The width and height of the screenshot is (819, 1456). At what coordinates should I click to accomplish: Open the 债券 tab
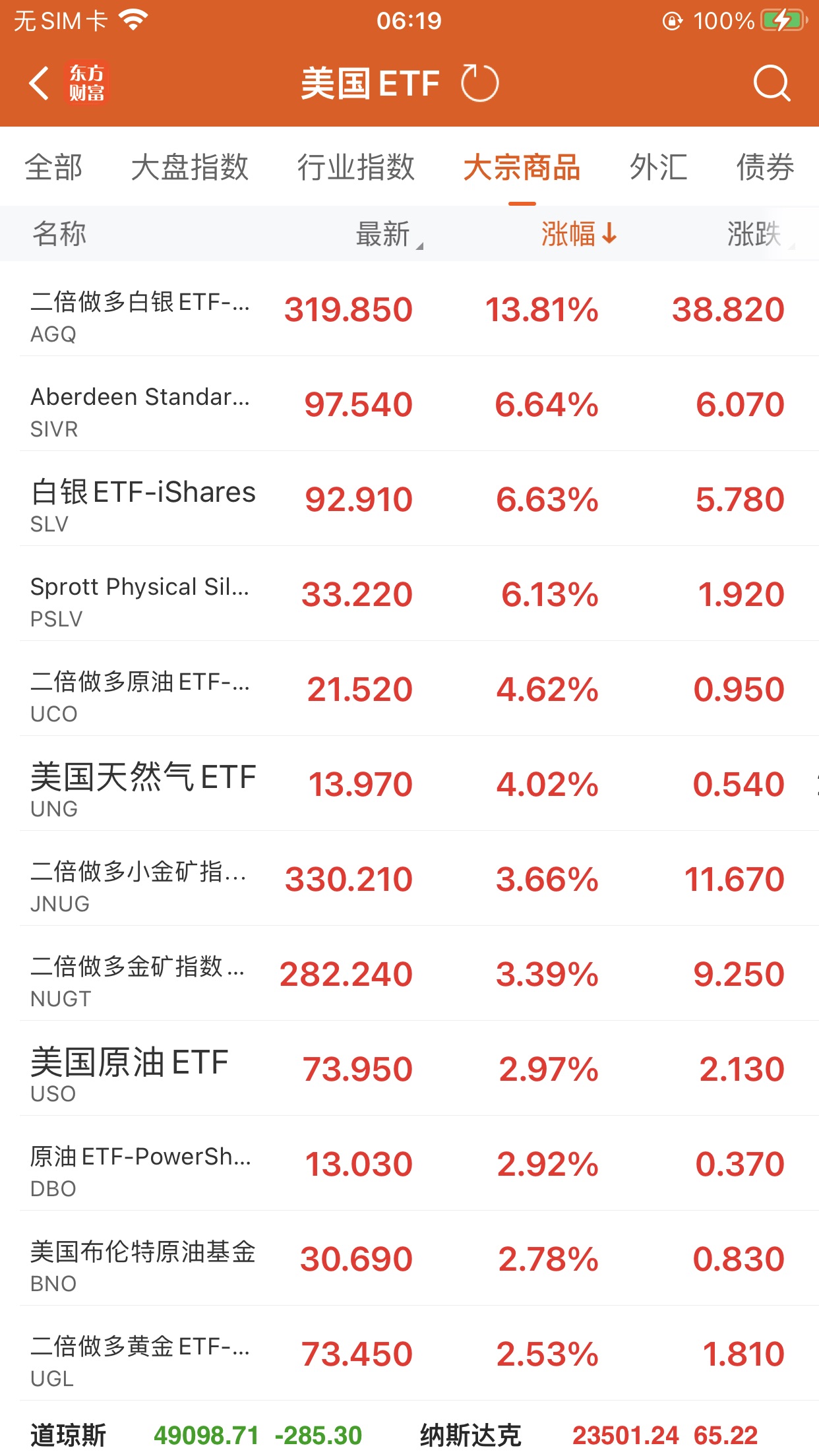pos(765,167)
